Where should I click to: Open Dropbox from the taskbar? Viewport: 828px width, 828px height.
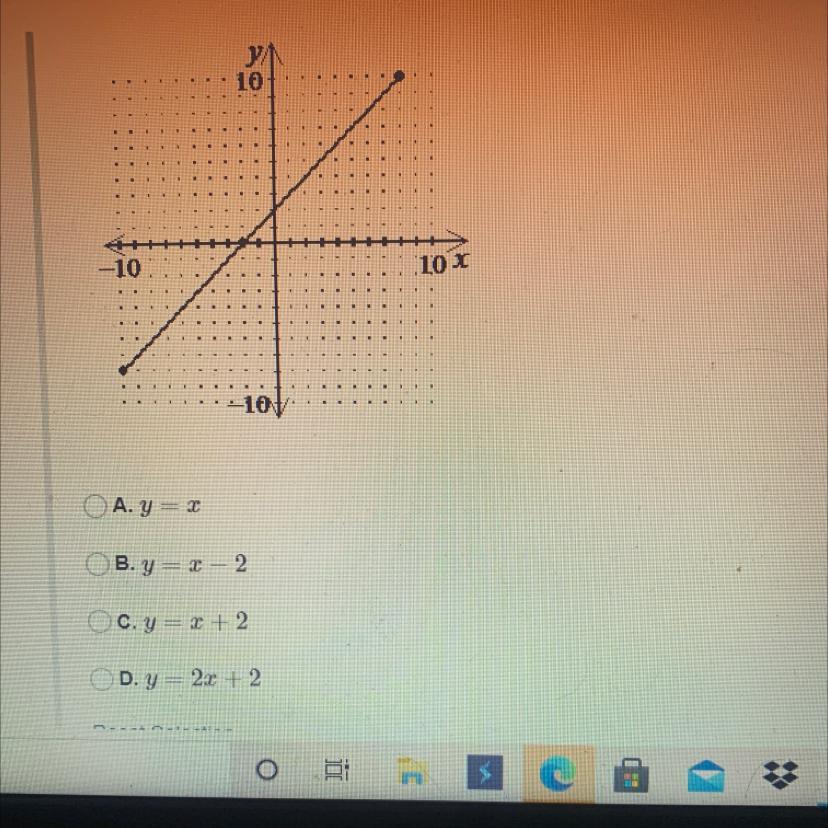[x=780, y=774]
